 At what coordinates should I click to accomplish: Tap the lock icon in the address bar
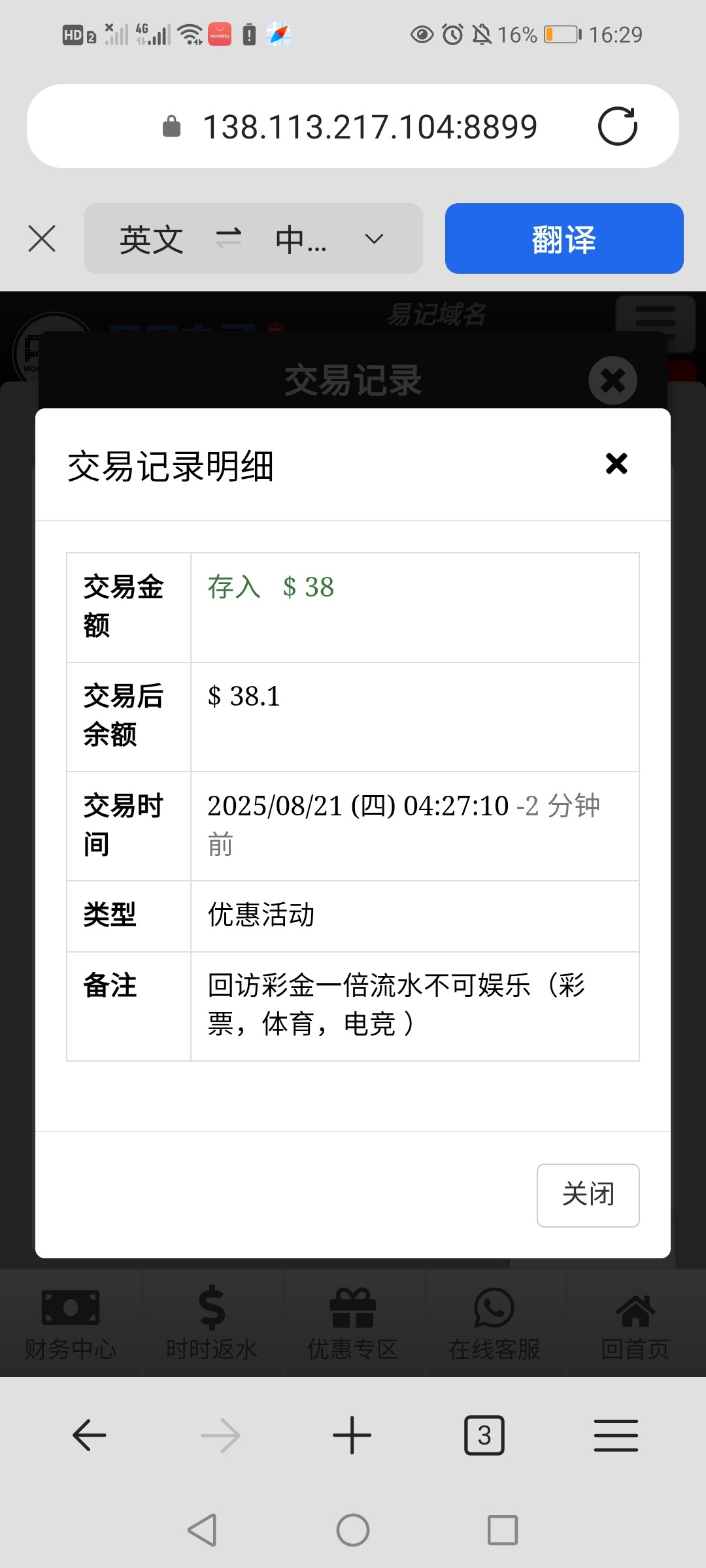point(171,125)
